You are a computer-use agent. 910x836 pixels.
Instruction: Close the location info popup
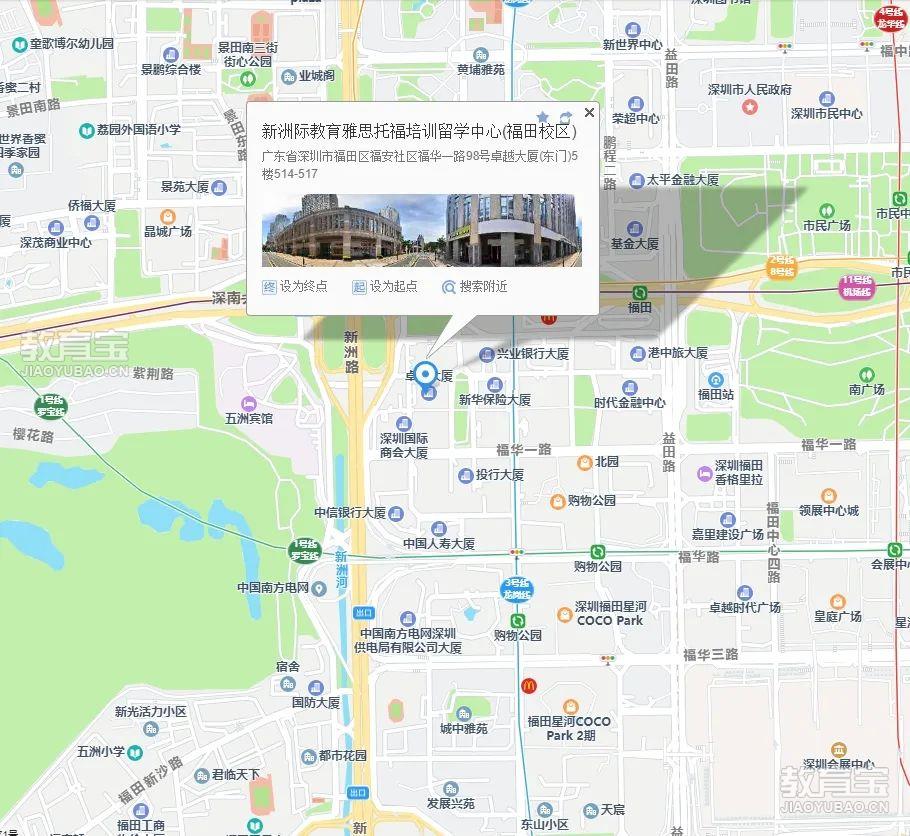click(589, 113)
